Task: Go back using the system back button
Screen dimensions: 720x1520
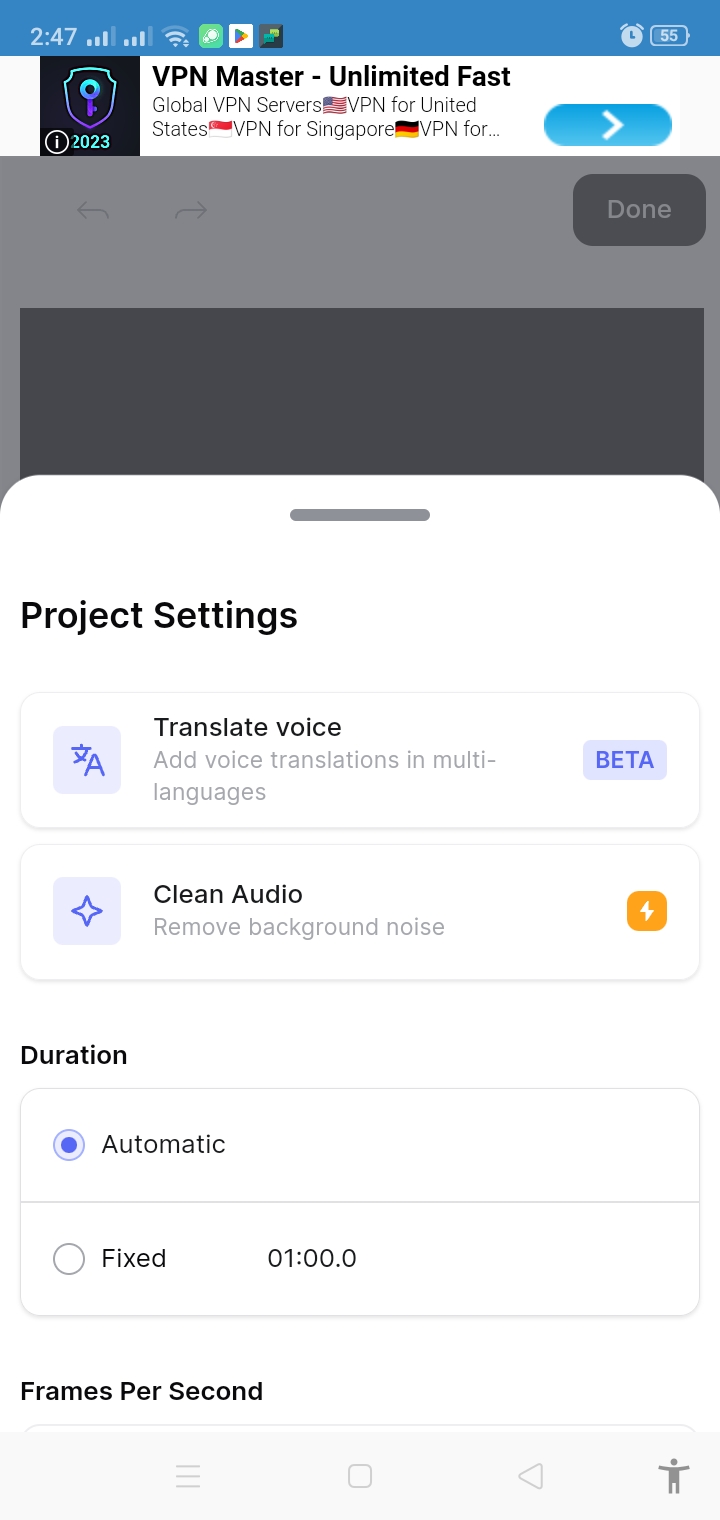Action: 531,1476
